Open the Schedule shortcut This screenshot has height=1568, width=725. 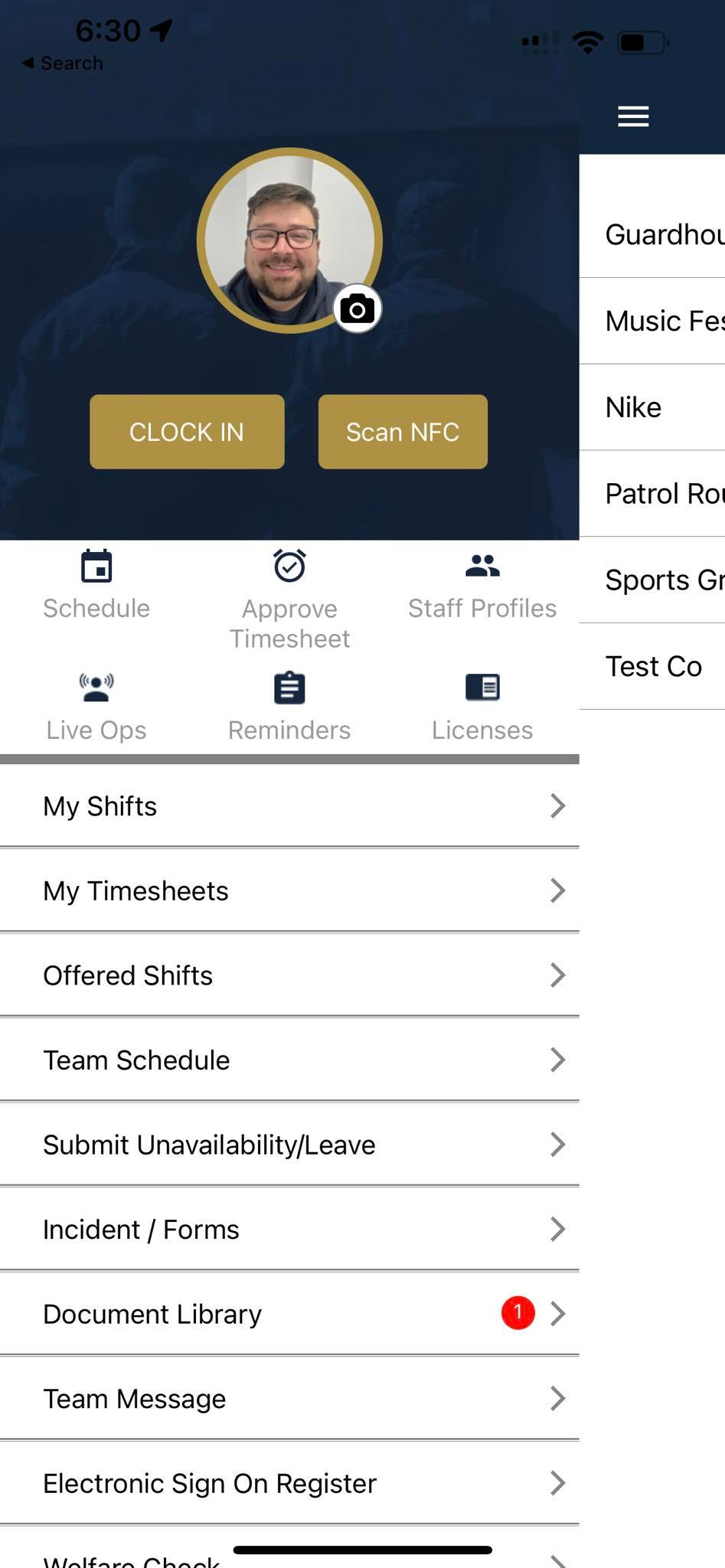(x=96, y=585)
